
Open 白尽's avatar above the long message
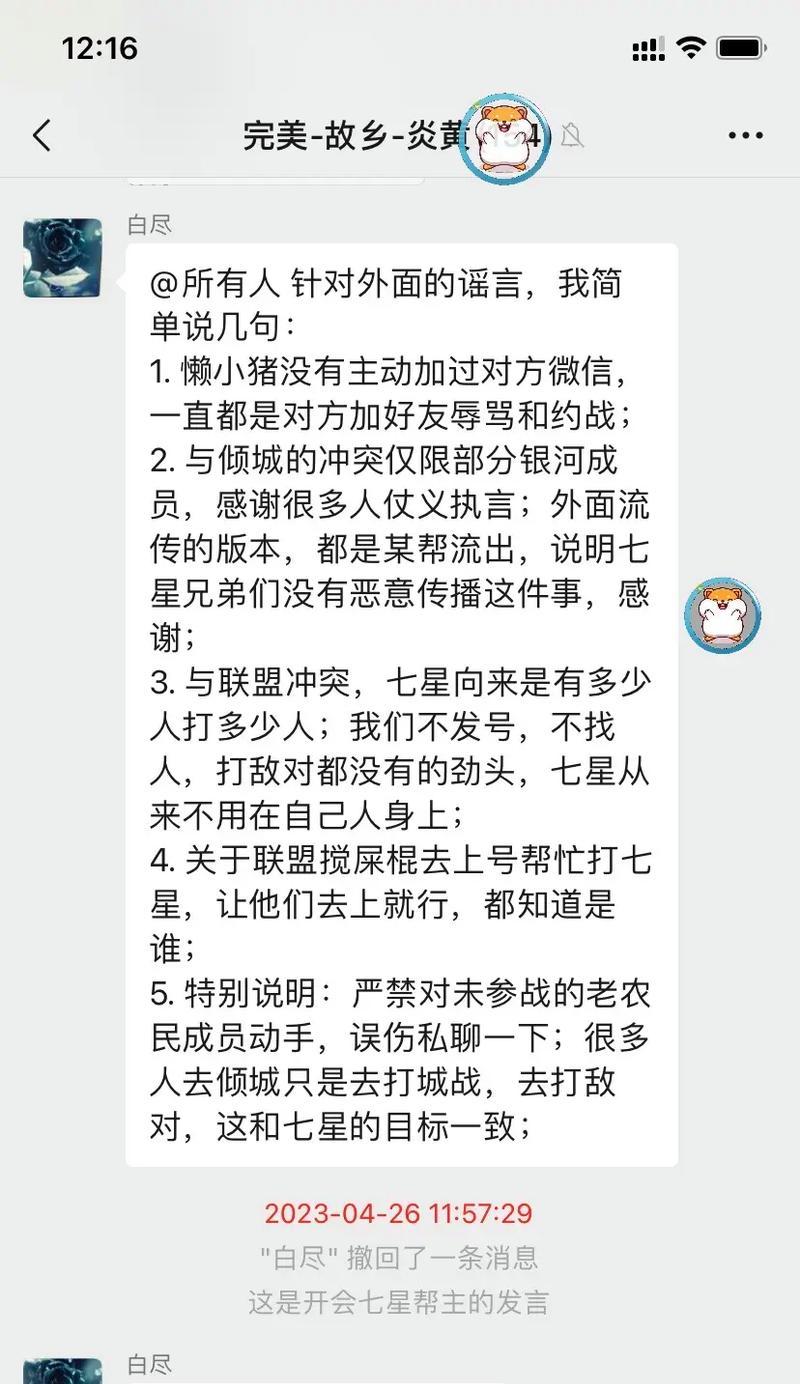pos(63,258)
